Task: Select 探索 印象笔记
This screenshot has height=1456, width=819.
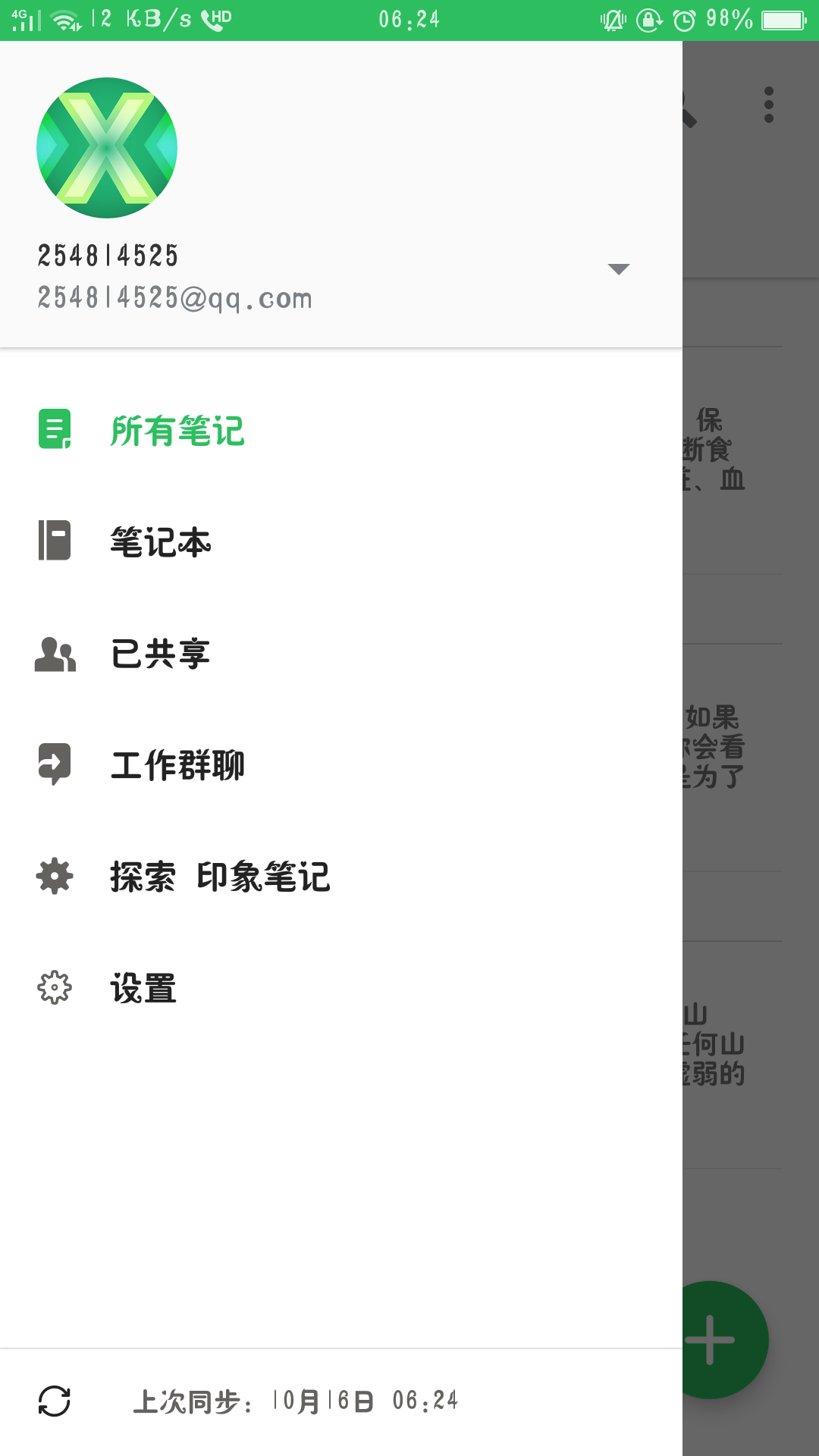Action: [x=341, y=876]
